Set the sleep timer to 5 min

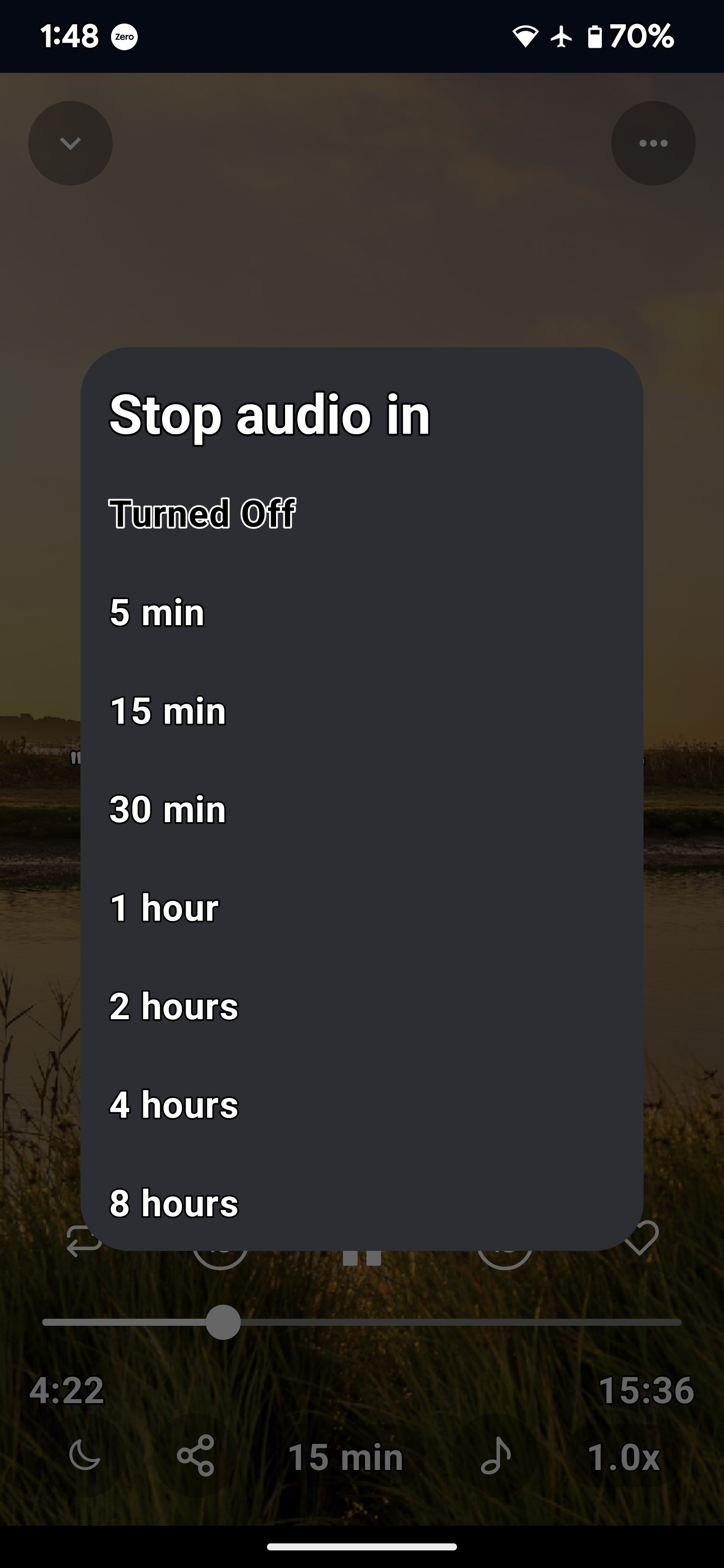pos(361,612)
